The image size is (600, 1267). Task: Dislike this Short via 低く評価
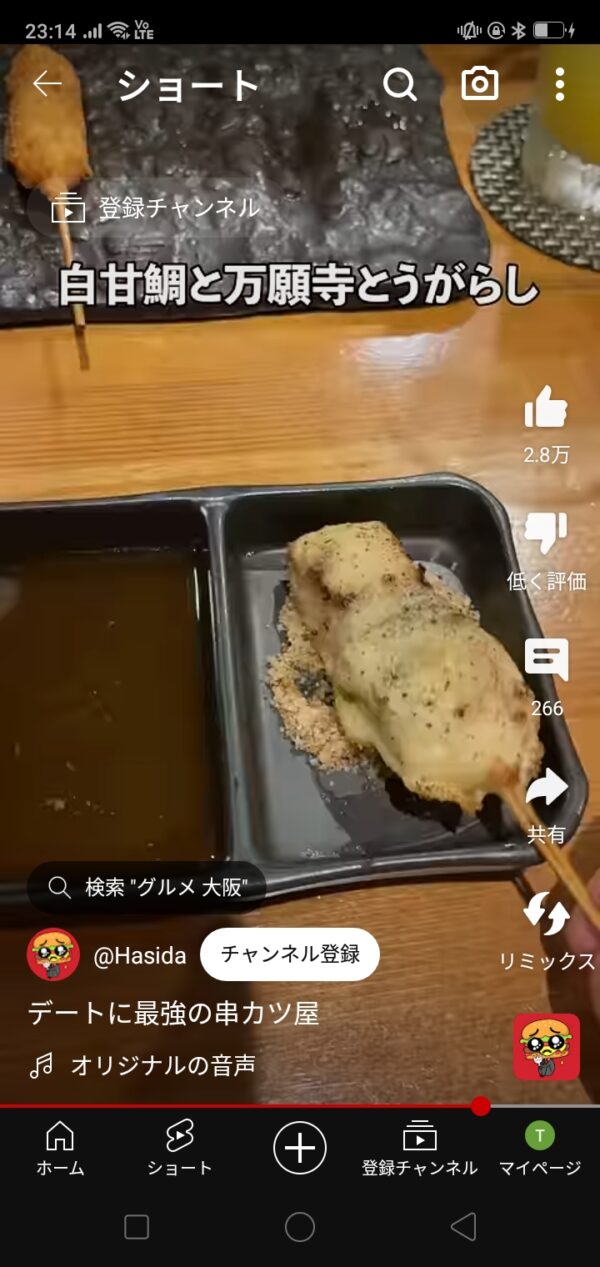[x=545, y=535]
